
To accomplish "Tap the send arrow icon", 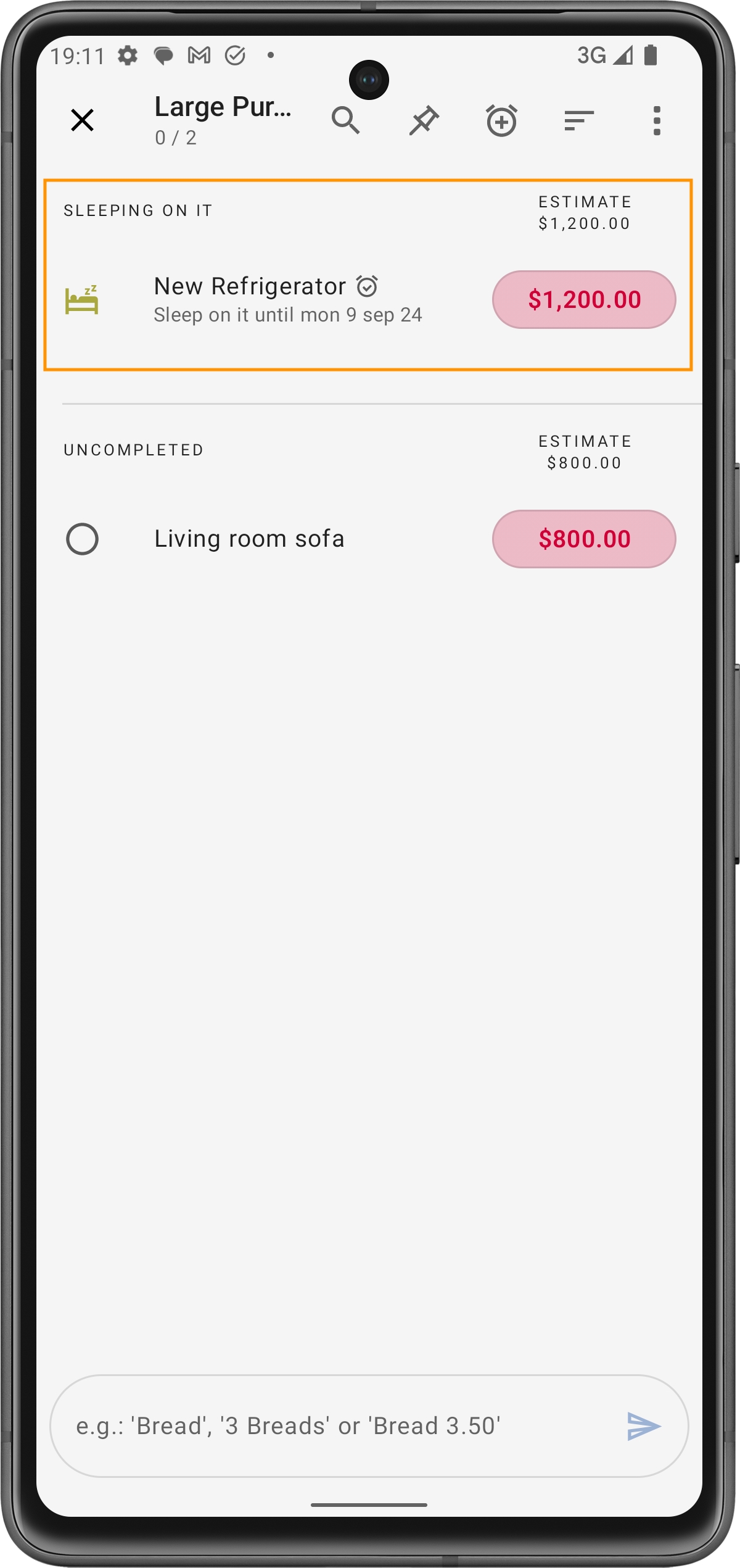I will (644, 1426).
